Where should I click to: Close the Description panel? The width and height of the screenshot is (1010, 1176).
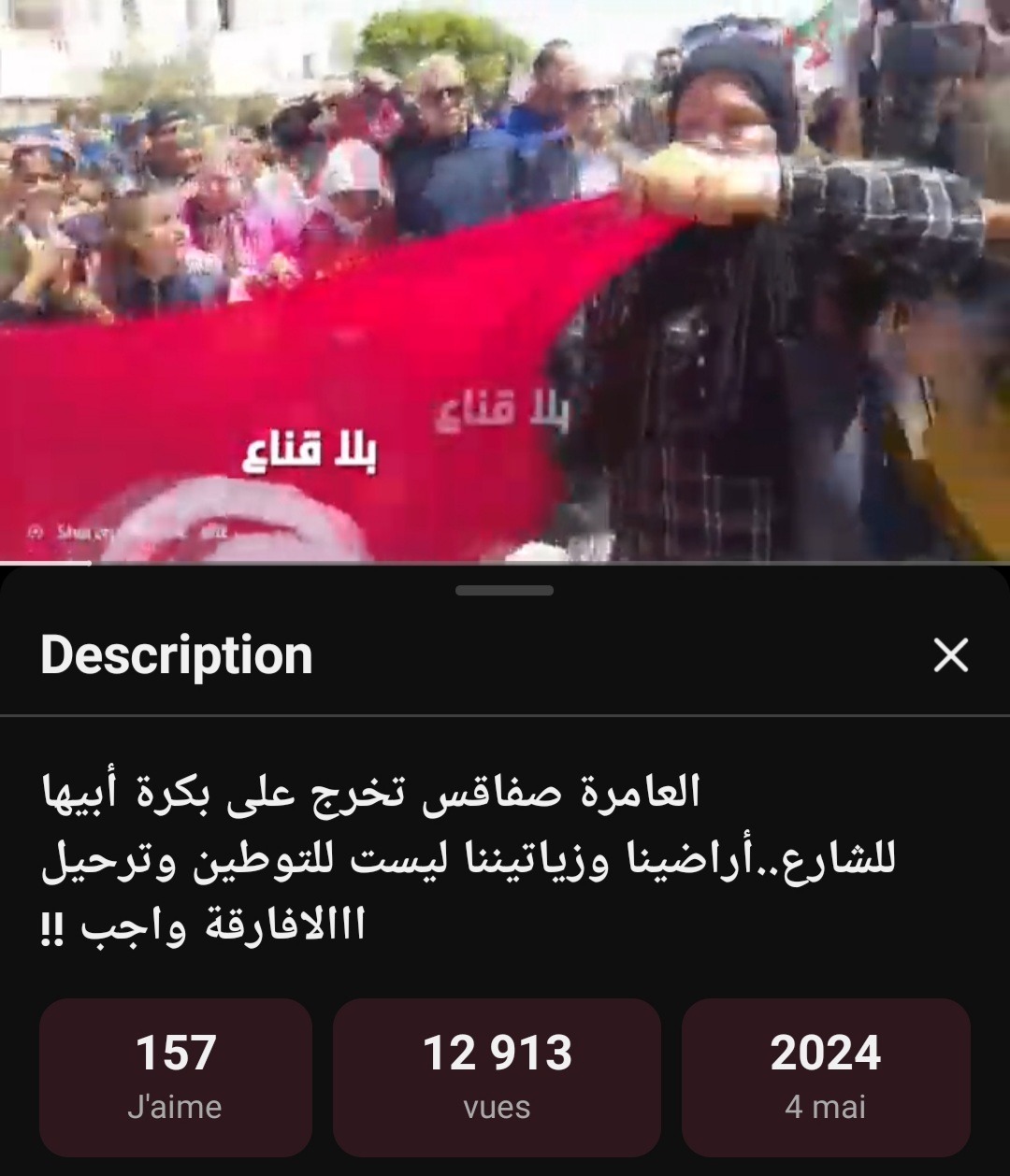click(950, 655)
